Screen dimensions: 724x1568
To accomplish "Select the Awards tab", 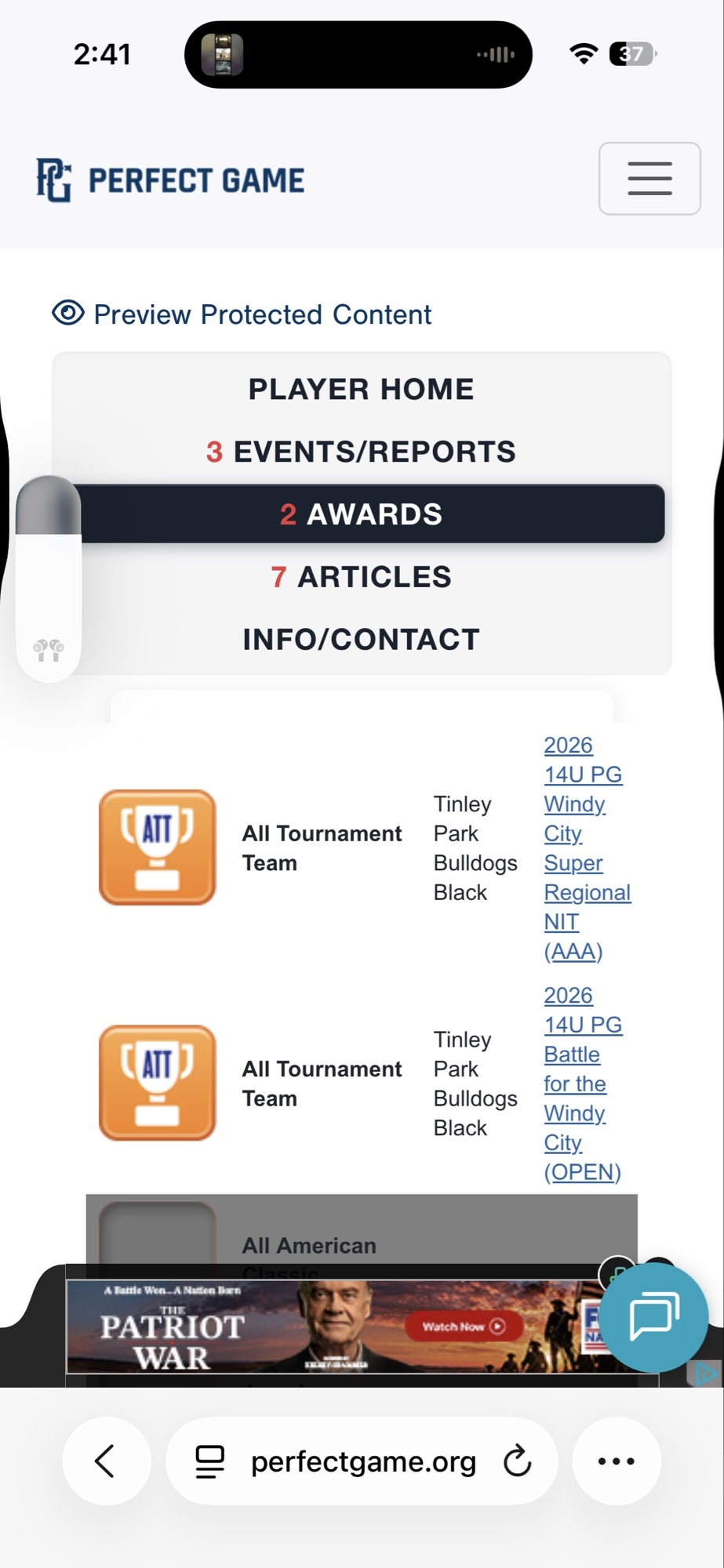I will pos(361,514).
